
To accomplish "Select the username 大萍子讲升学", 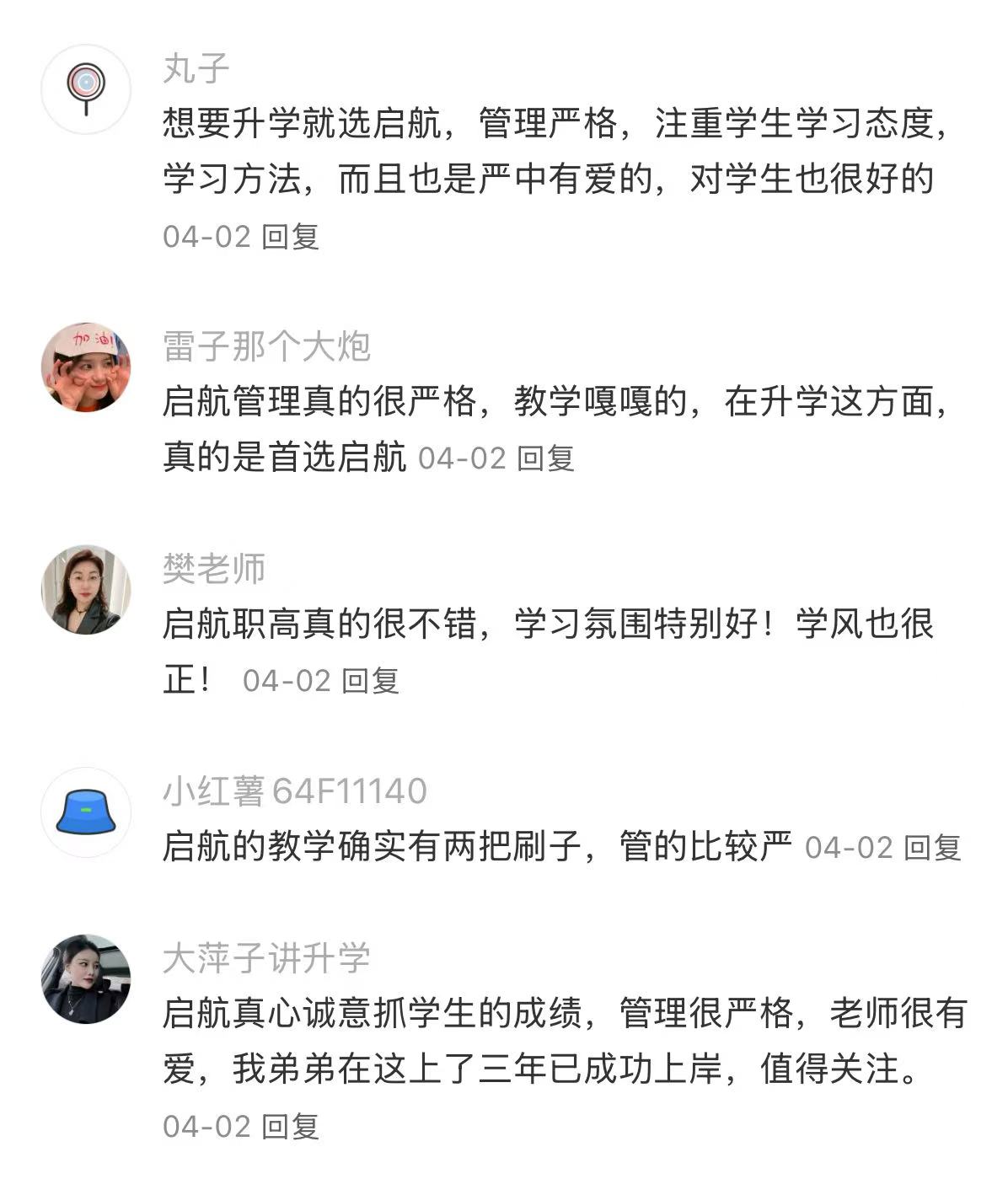I will (266, 958).
